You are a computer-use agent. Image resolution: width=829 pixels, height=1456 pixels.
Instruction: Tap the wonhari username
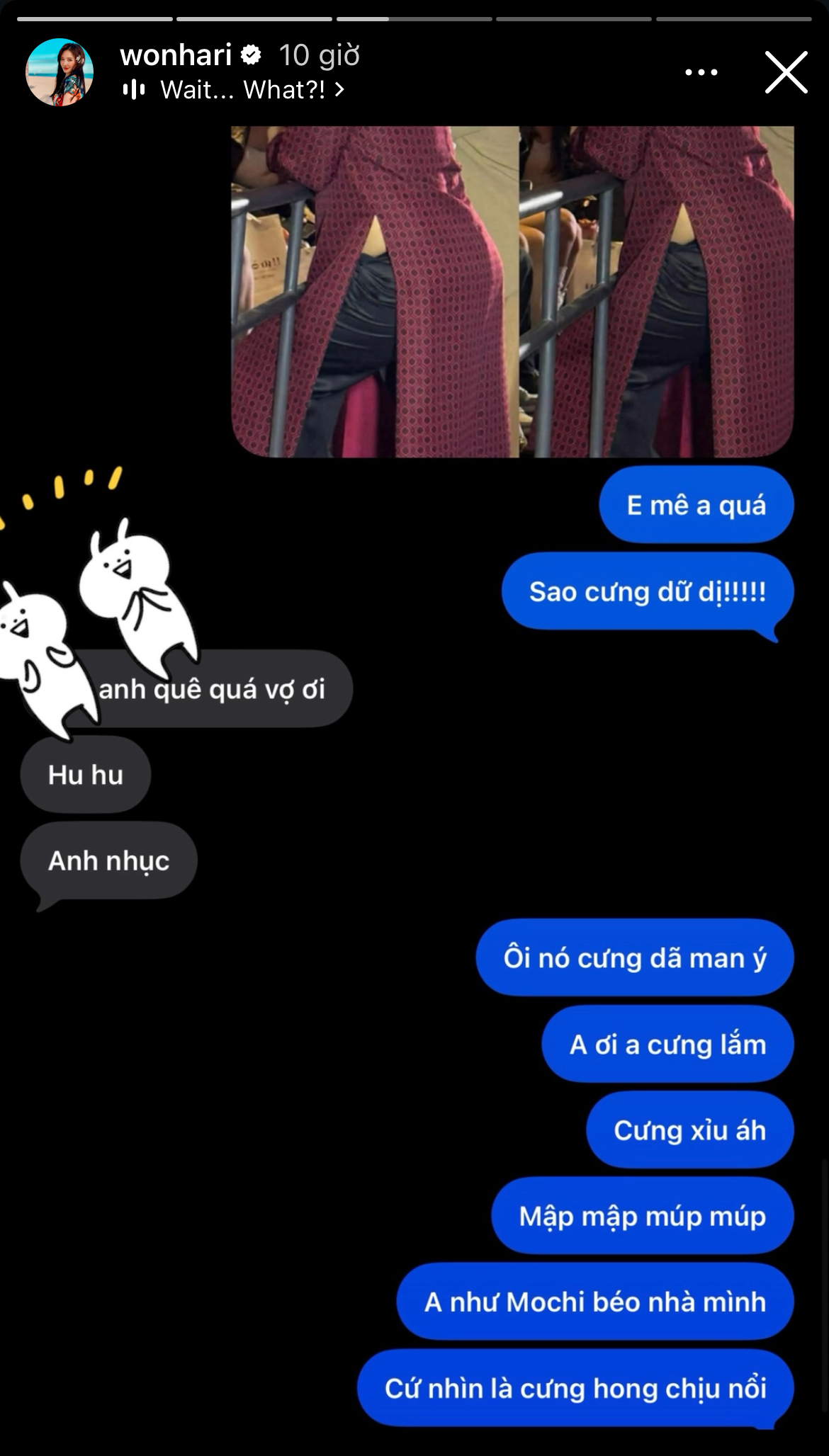176,55
